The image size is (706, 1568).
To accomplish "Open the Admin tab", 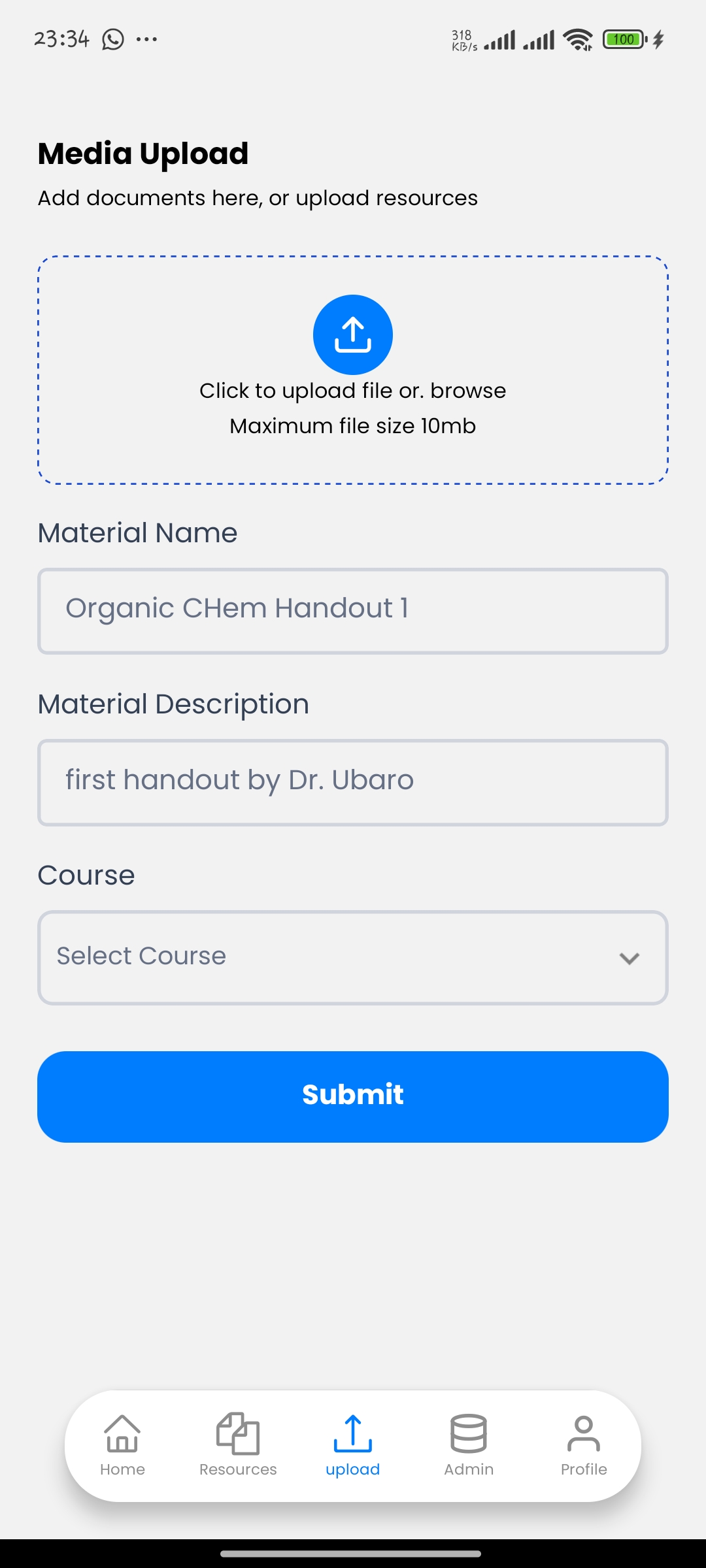I will pos(469,1445).
